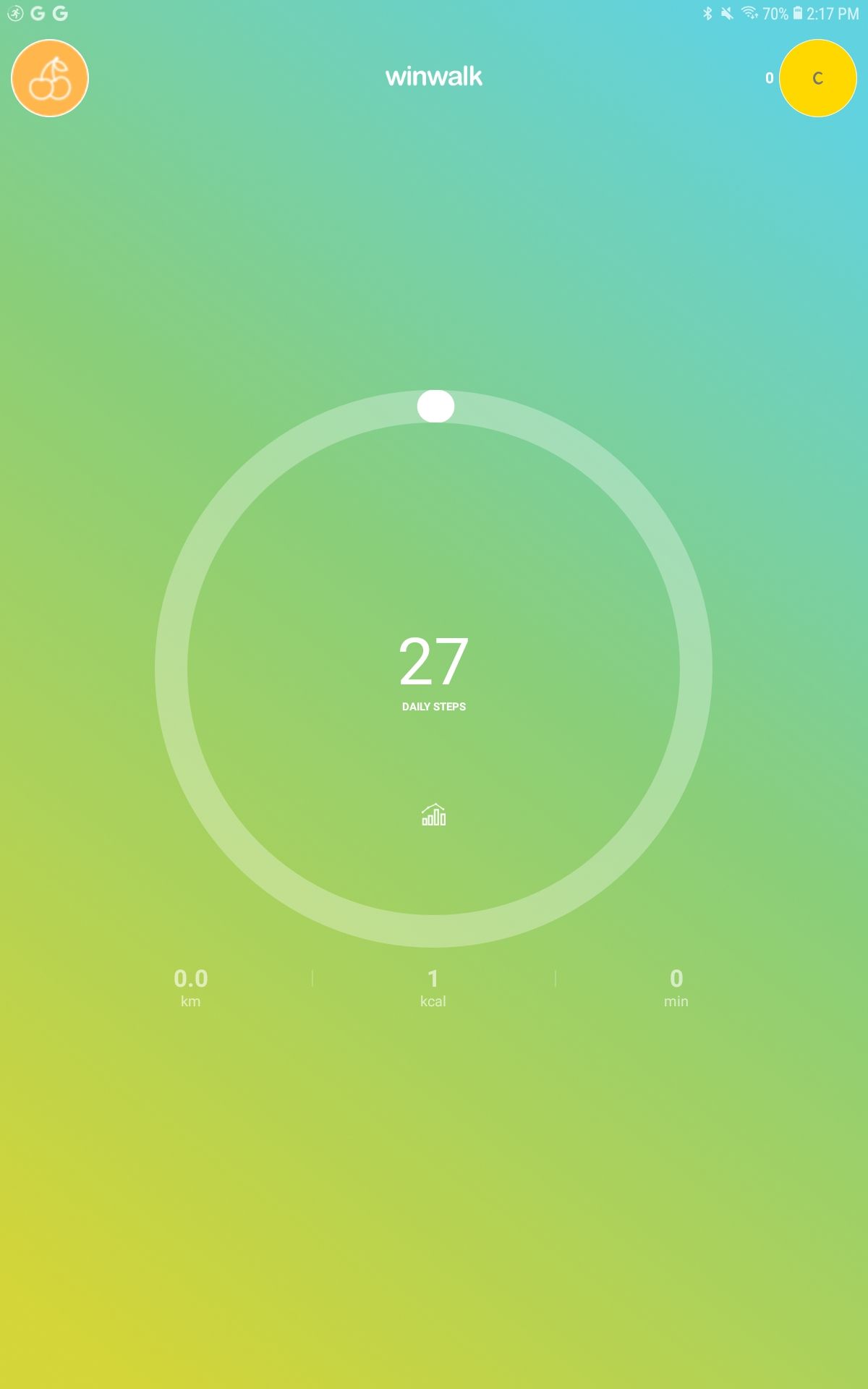Open the step statistics chart icon
This screenshot has height=1389, width=868.
[x=433, y=815]
